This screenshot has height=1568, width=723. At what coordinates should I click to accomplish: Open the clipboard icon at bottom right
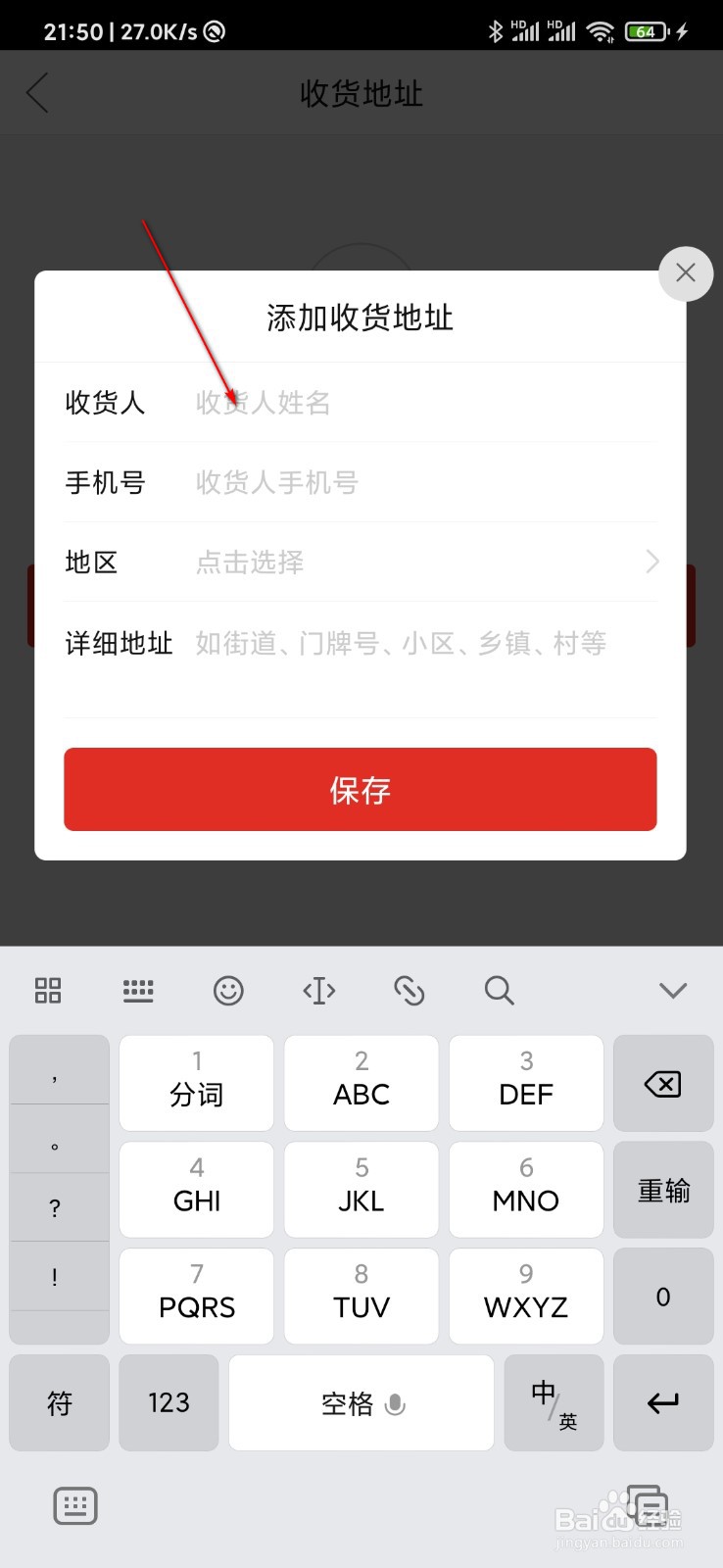[647, 1506]
